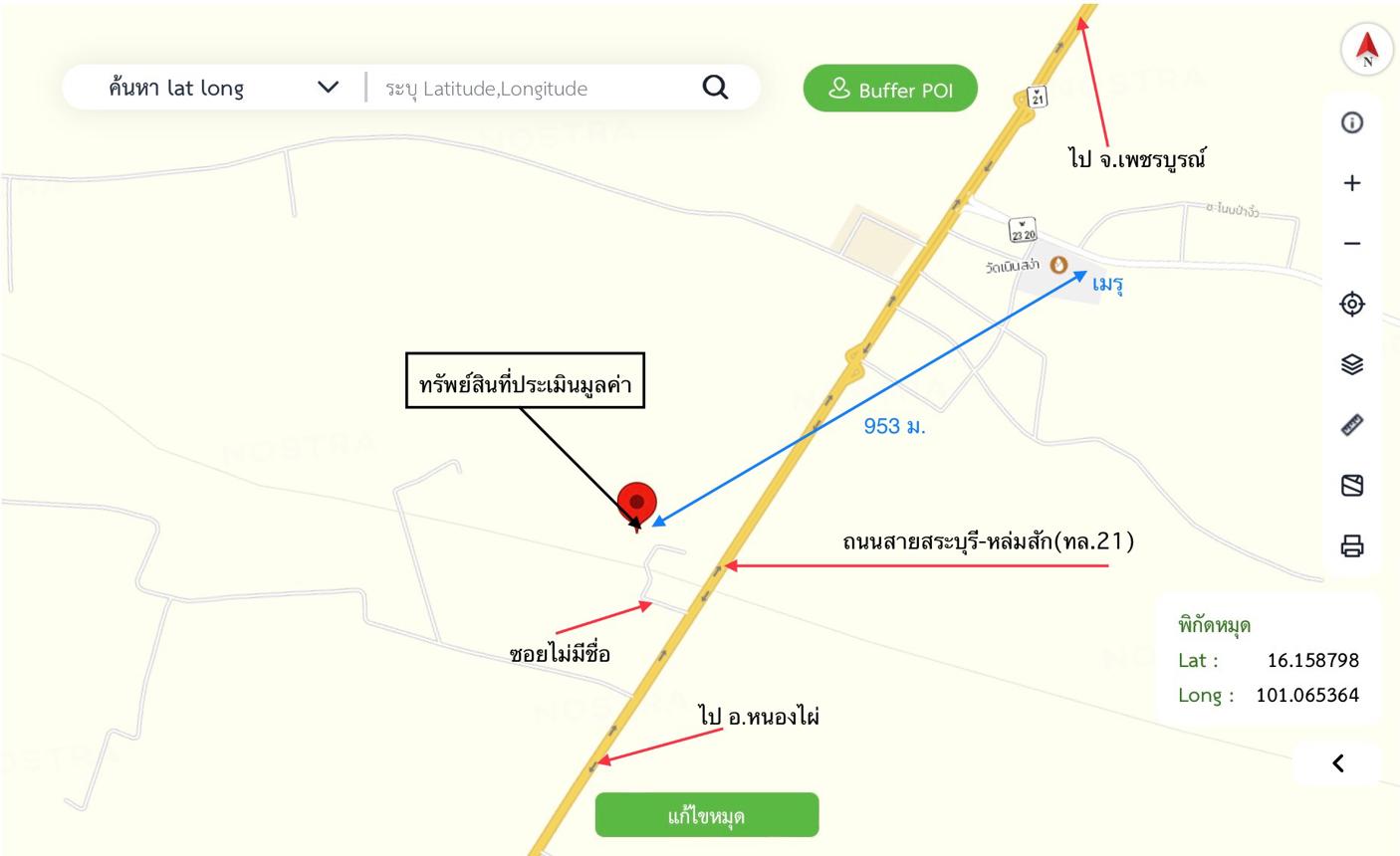Zoom in with the plus button
The width and height of the screenshot is (1400, 856).
1351,183
